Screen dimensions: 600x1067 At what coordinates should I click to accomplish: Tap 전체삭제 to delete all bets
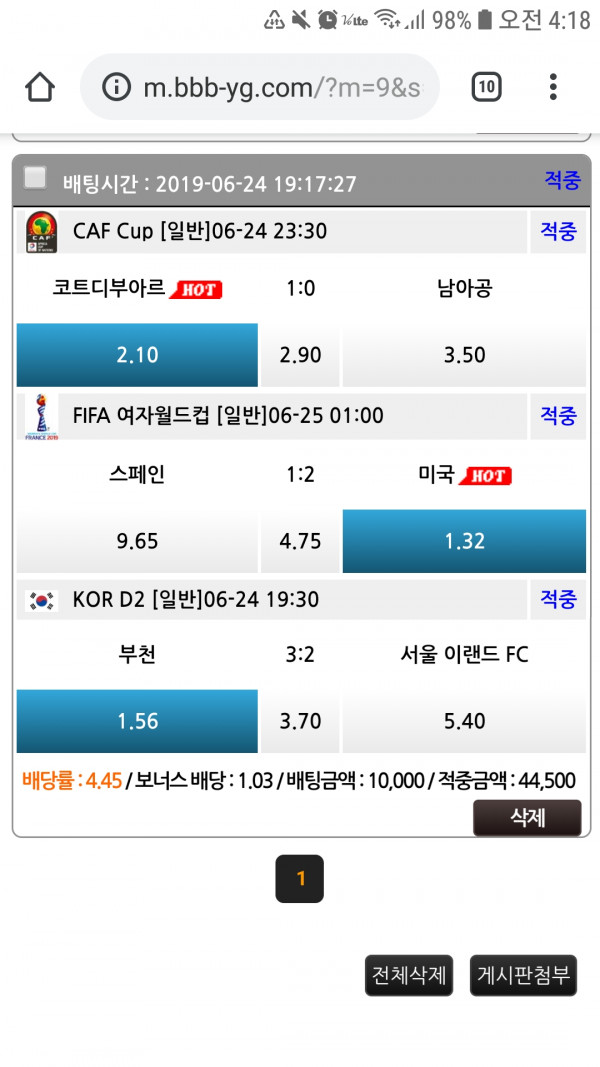point(409,975)
